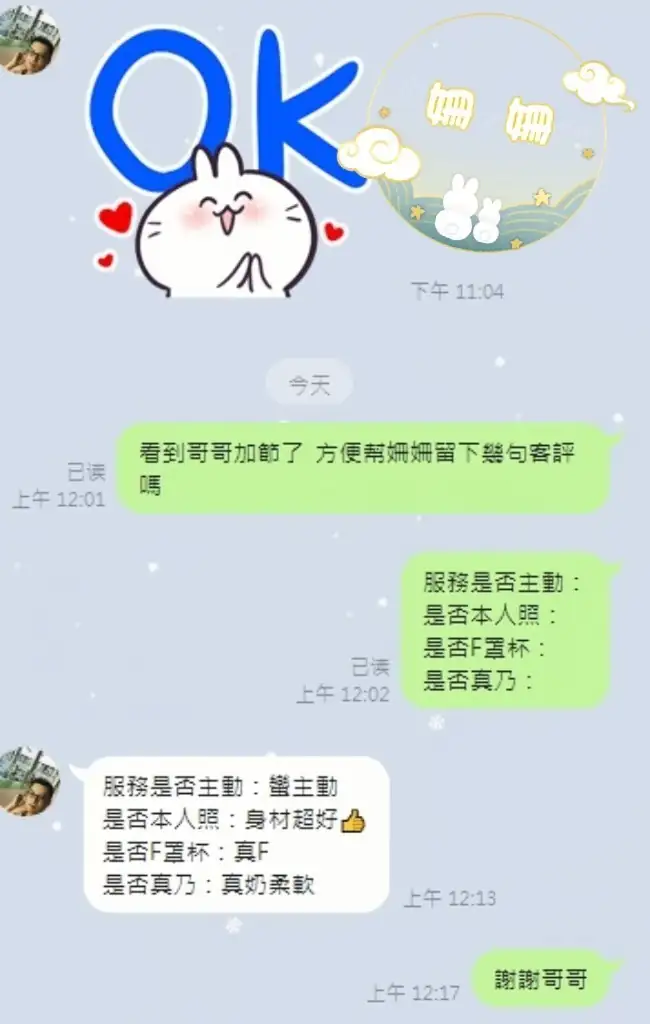This screenshot has width=650, height=1024.
Task: Open the sender's avatar beside the OK sticker
Action: (30, 40)
